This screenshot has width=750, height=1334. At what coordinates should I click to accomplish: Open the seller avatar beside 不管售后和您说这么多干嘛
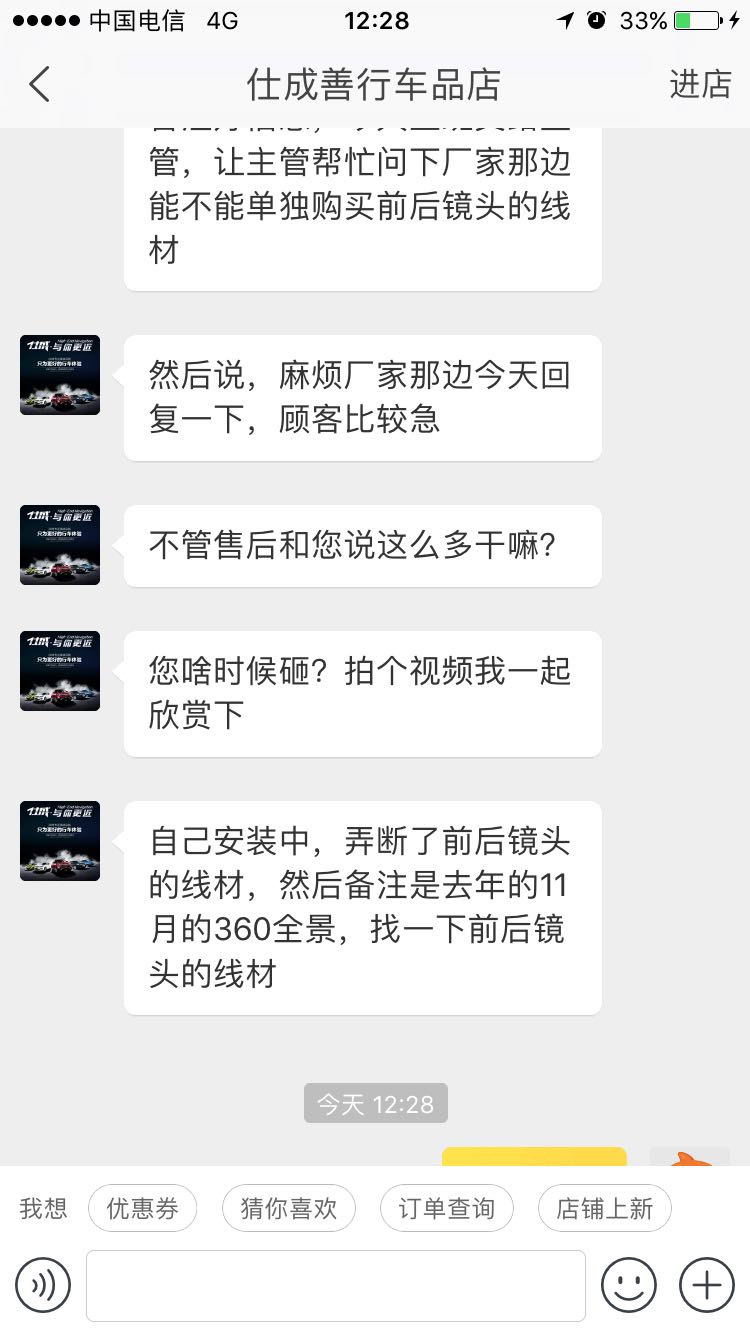point(60,545)
